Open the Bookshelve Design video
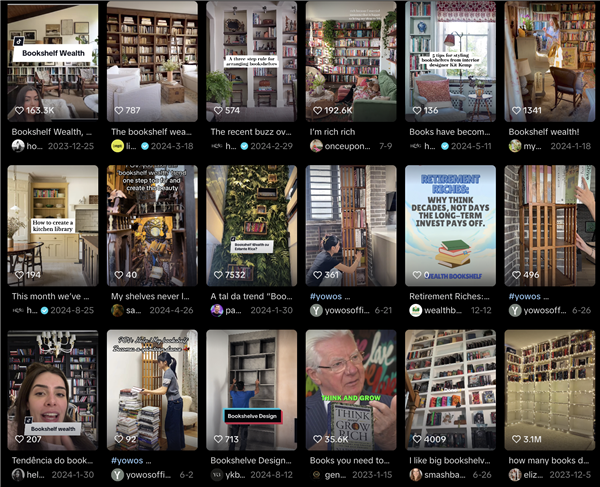Image resolution: width=600 pixels, height=487 pixels. 251,390
